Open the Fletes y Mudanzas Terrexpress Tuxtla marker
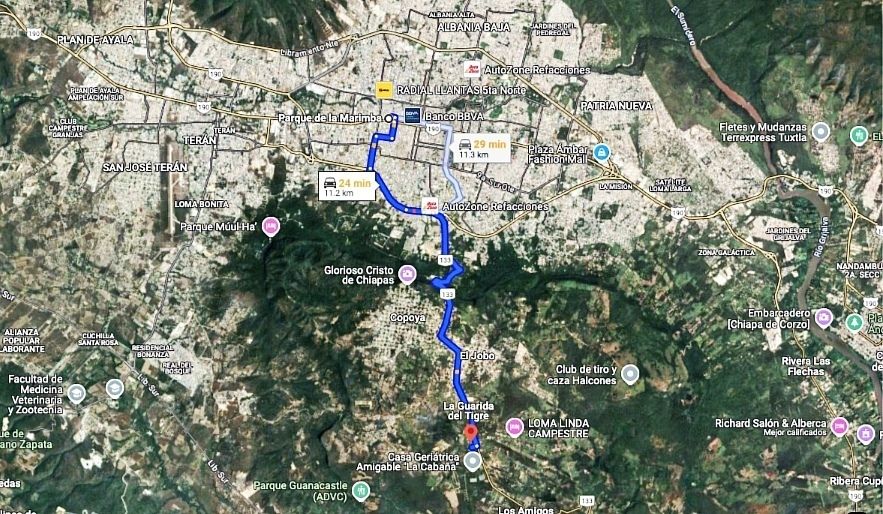The image size is (883, 514). tap(821, 132)
